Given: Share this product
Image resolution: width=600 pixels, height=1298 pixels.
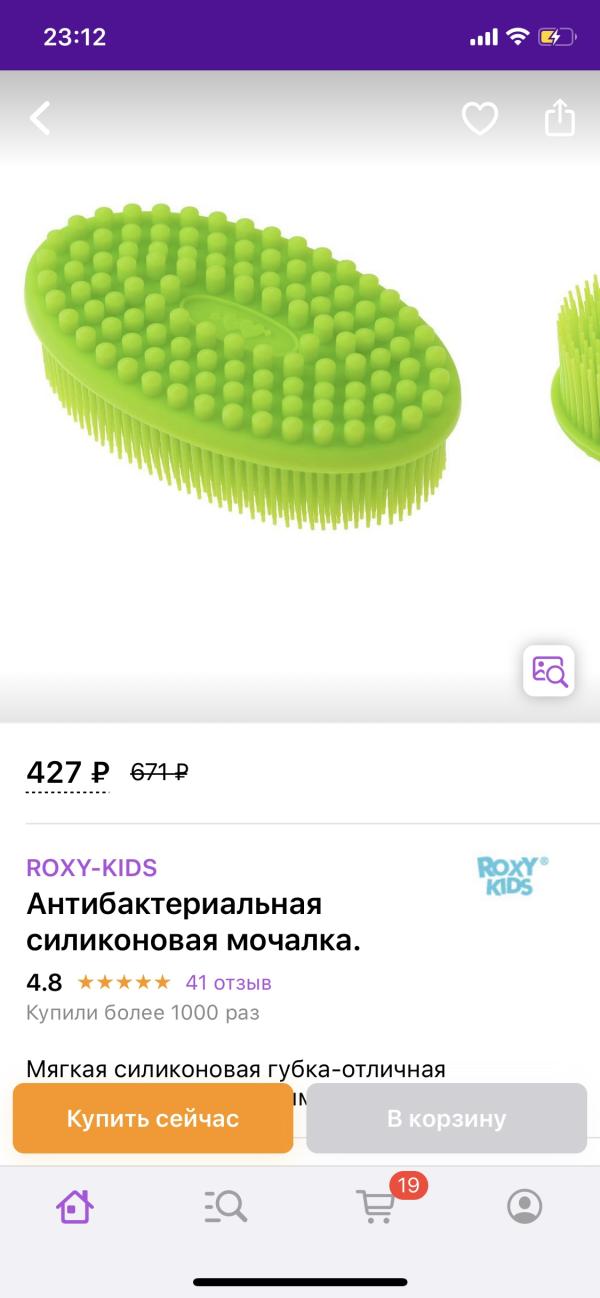Looking at the screenshot, I should [560, 118].
